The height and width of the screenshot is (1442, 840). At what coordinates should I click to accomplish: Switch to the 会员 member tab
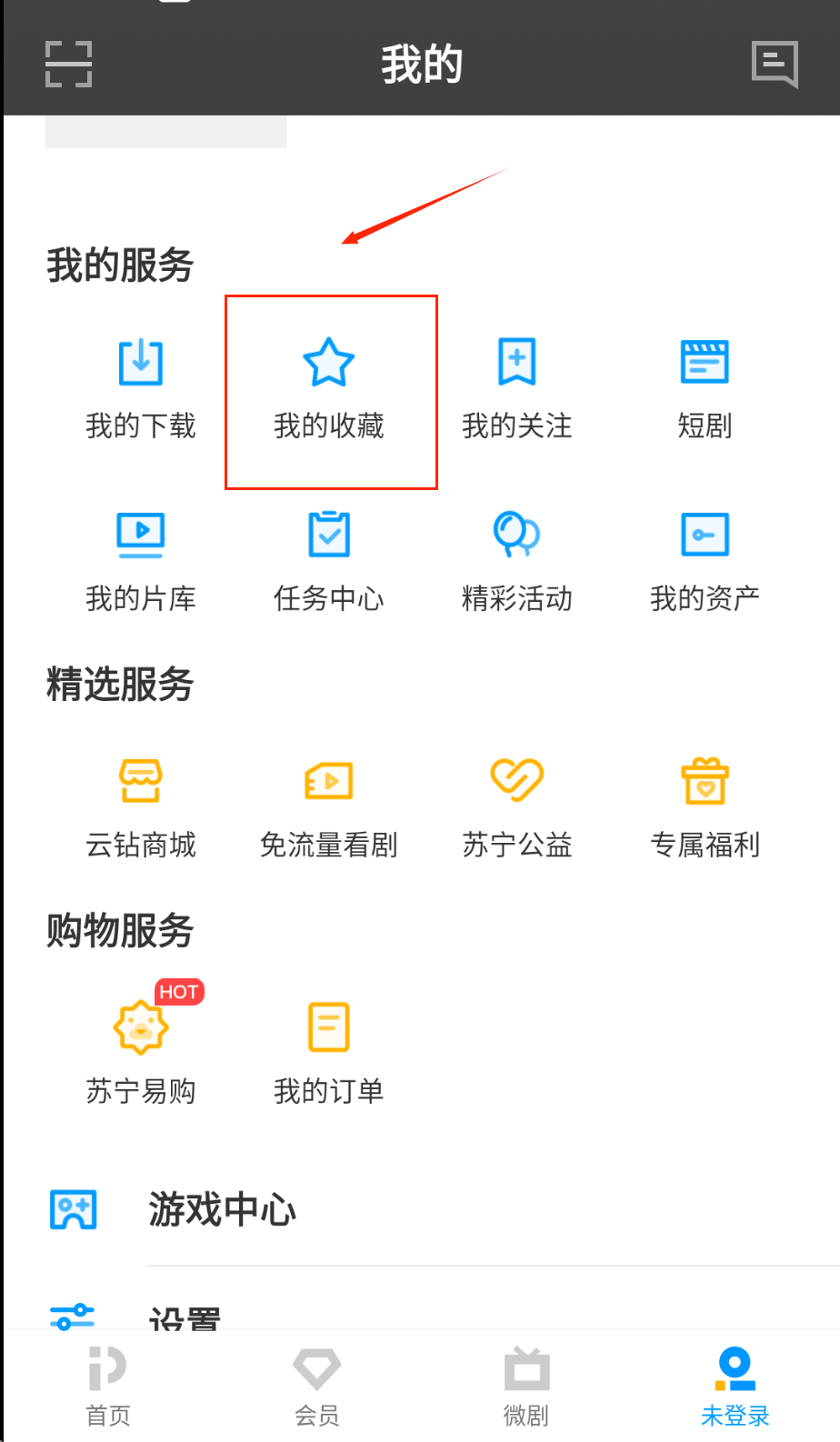click(x=317, y=1387)
